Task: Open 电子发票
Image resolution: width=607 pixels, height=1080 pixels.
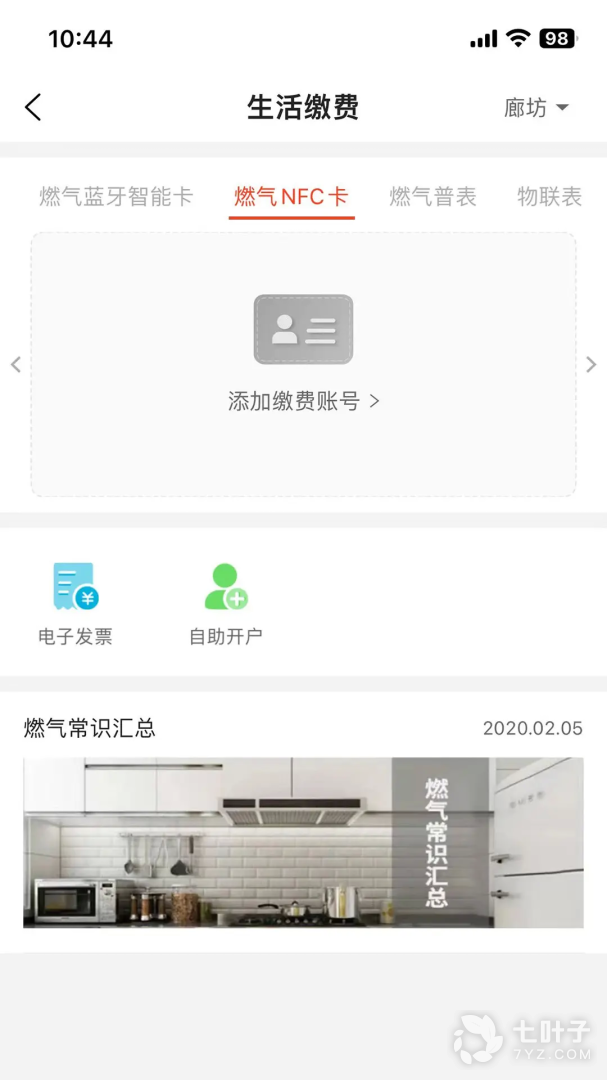Action: (x=75, y=604)
